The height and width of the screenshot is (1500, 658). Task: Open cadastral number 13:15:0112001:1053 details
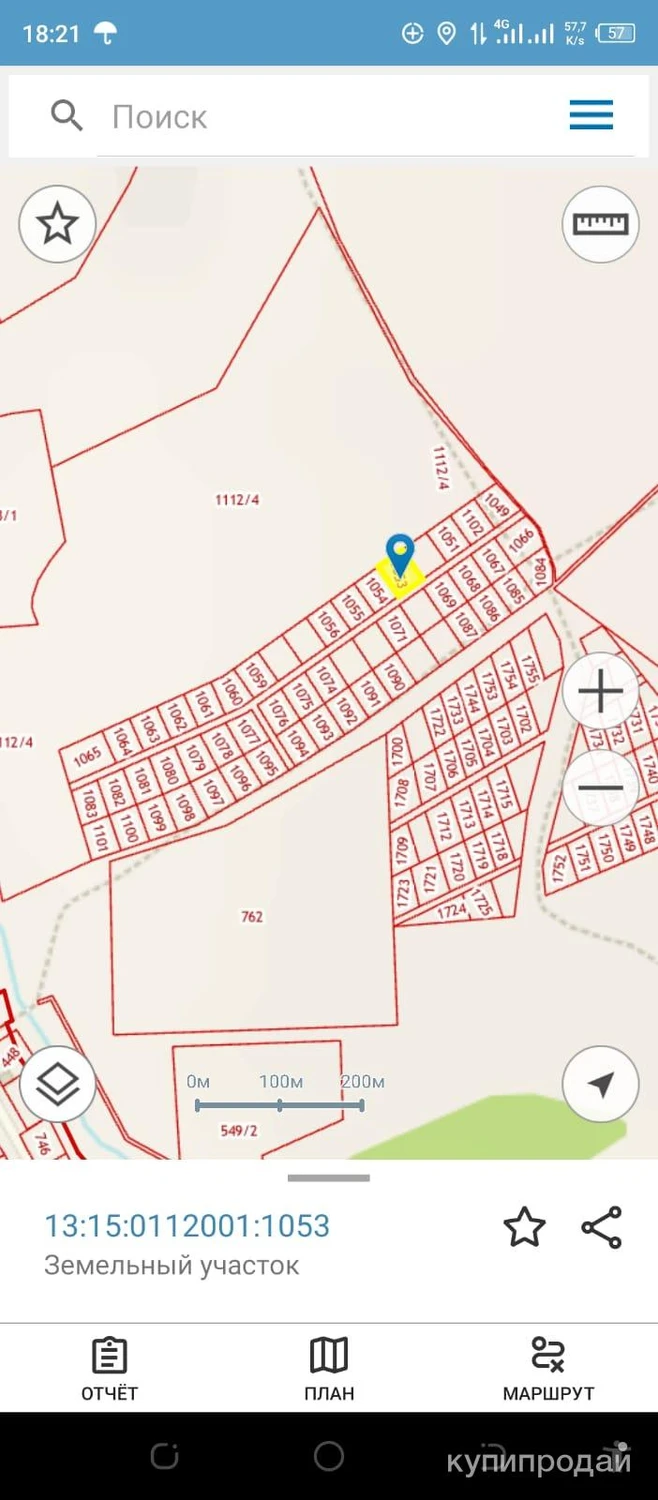click(187, 1225)
